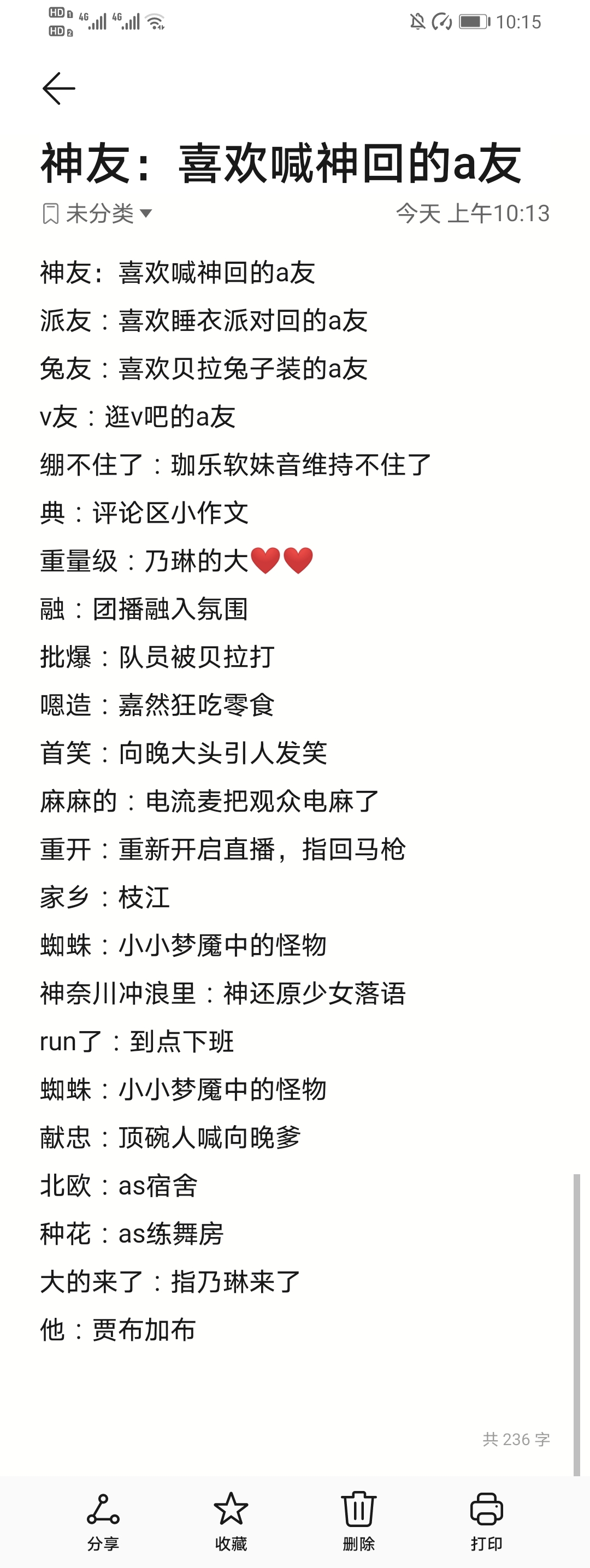Tap the note title to edit it
590x1568 pixels.
(x=281, y=163)
